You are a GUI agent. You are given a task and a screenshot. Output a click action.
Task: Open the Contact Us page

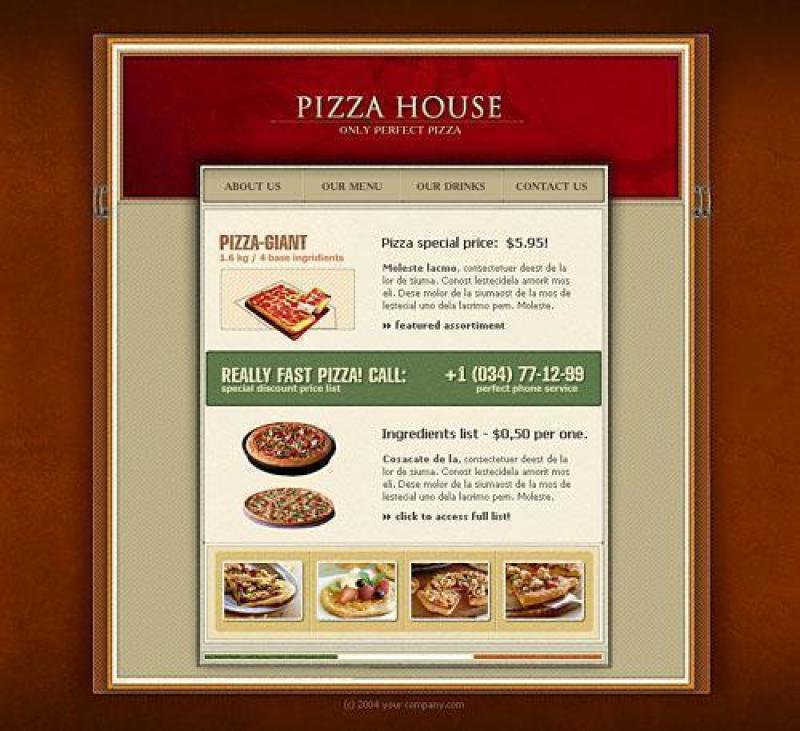point(551,186)
